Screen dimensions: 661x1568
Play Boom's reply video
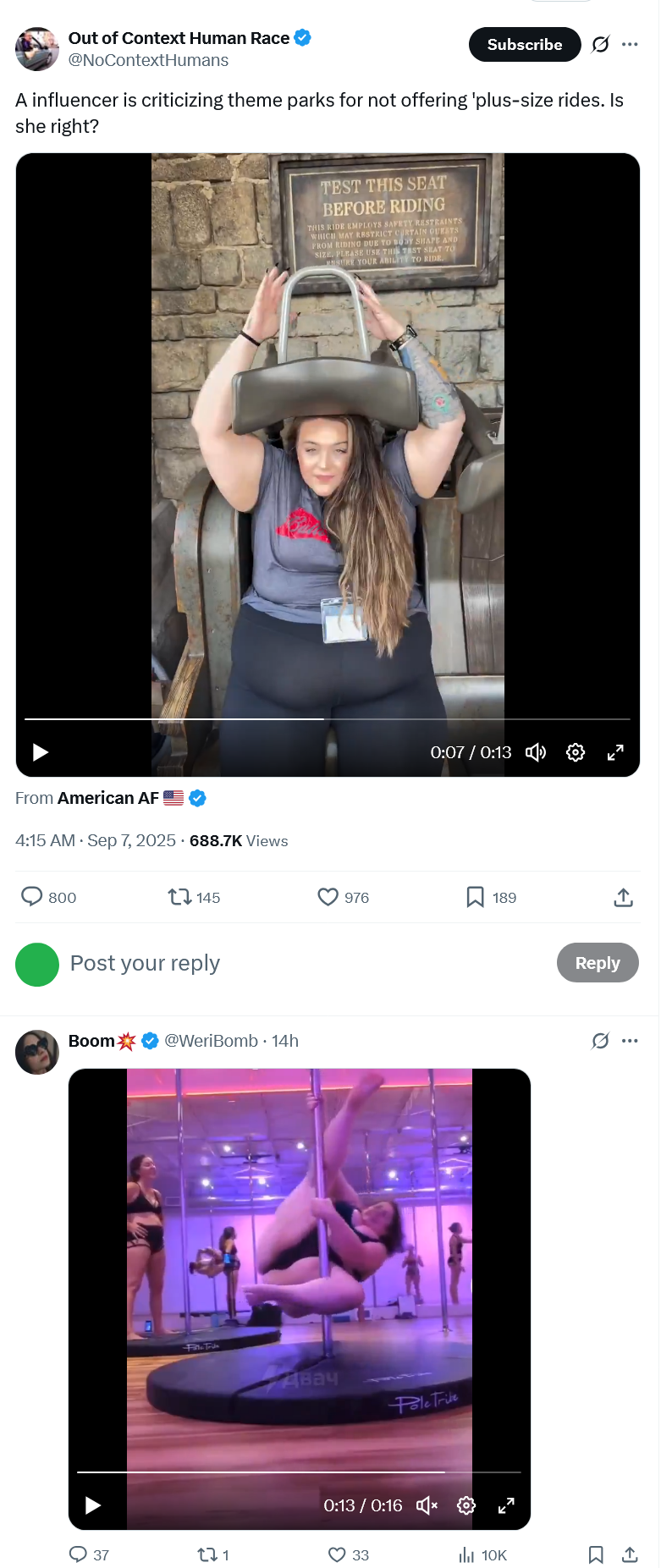(x=93, y=1505)
